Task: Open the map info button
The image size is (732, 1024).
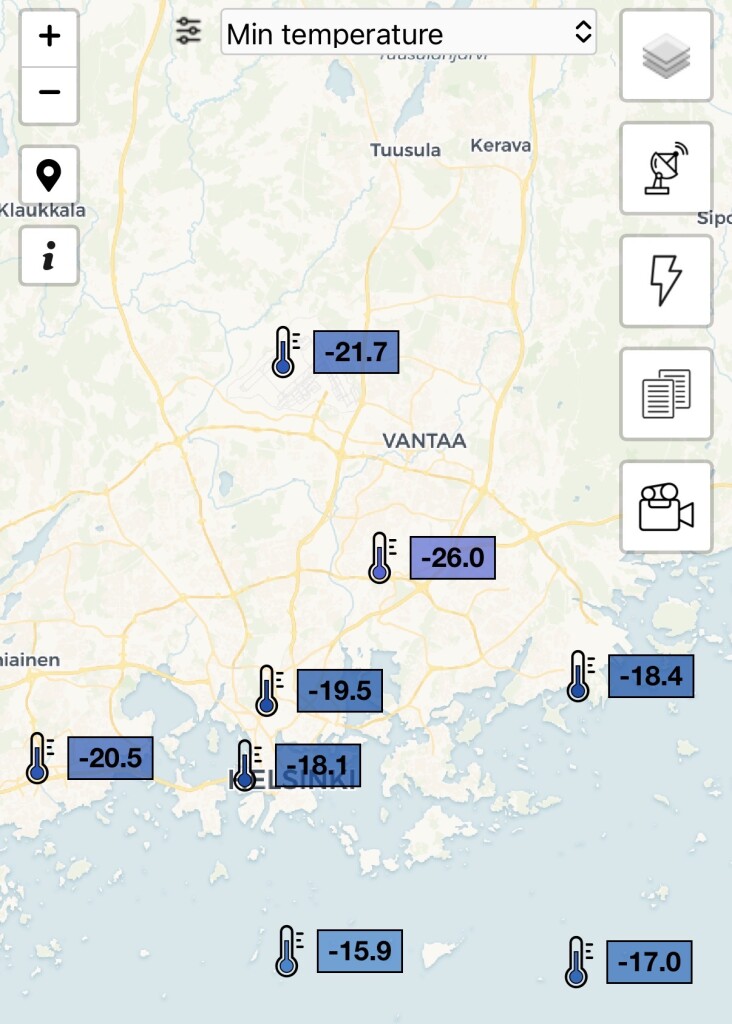Action: [x=49, y=256]
